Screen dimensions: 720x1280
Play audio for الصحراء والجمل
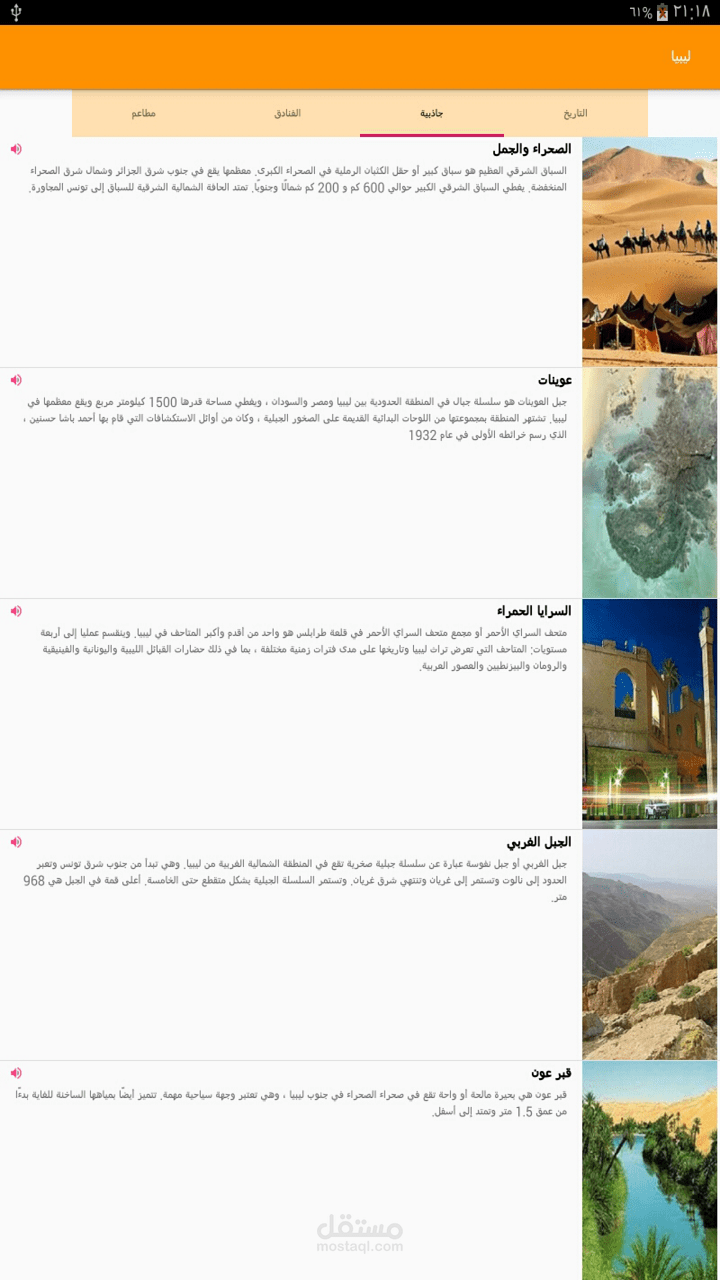pyautogui.click(x=16, y=149)
